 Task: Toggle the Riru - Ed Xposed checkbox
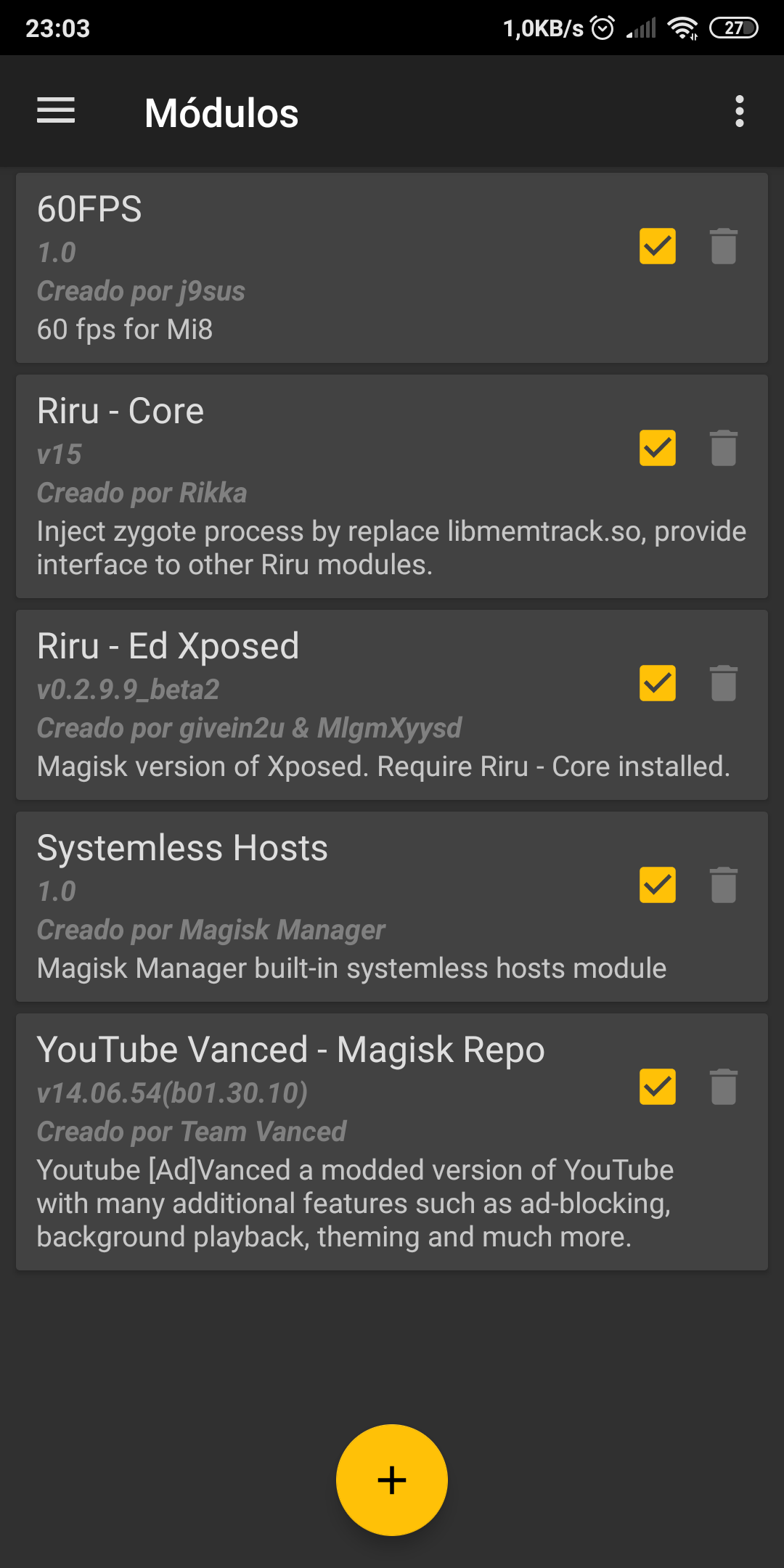pos(658,683)
